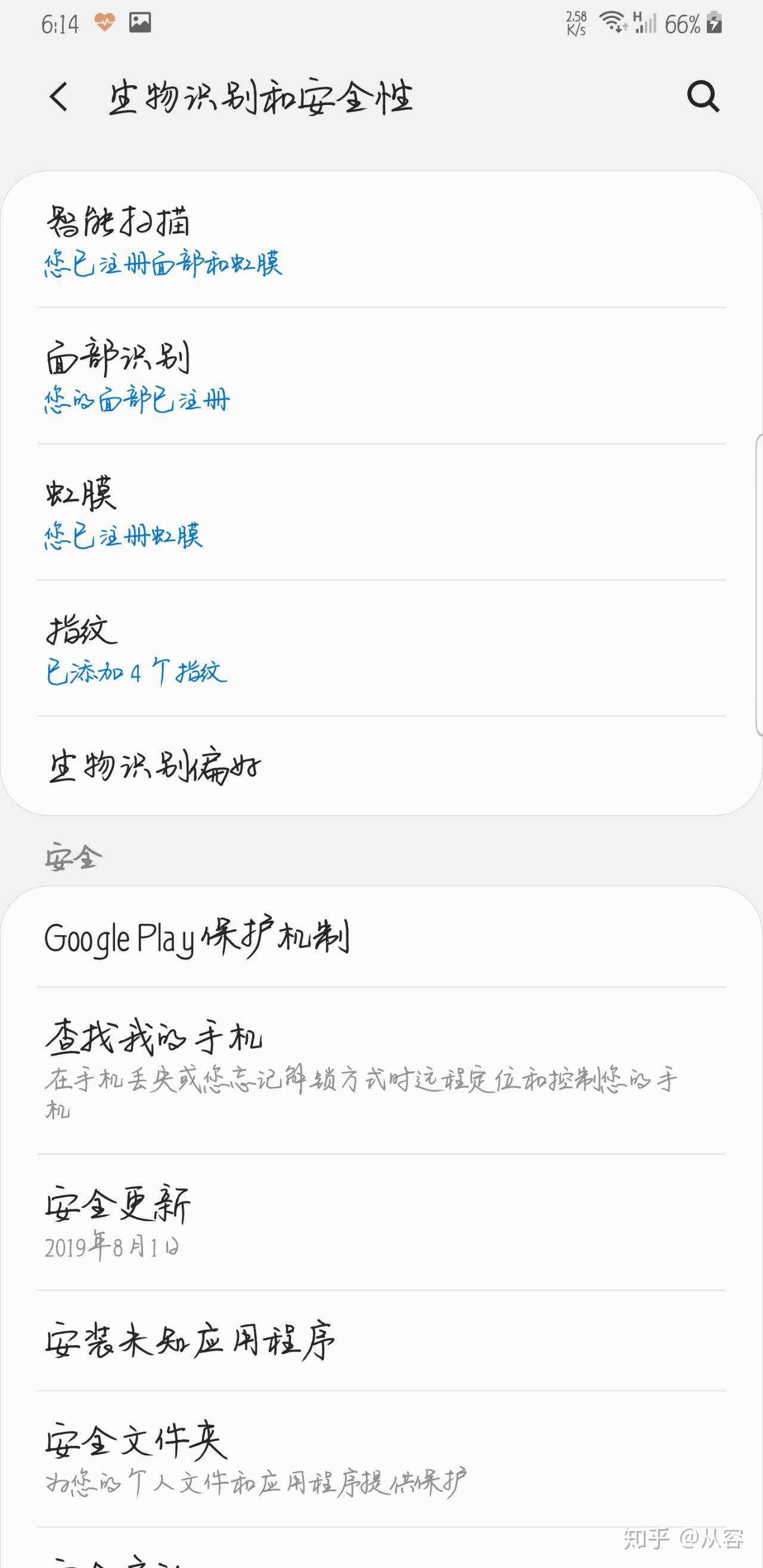The width and height of the screenshot is (763, 1568).
Task: Open 安全文件夹
Action: point(381,1458)
